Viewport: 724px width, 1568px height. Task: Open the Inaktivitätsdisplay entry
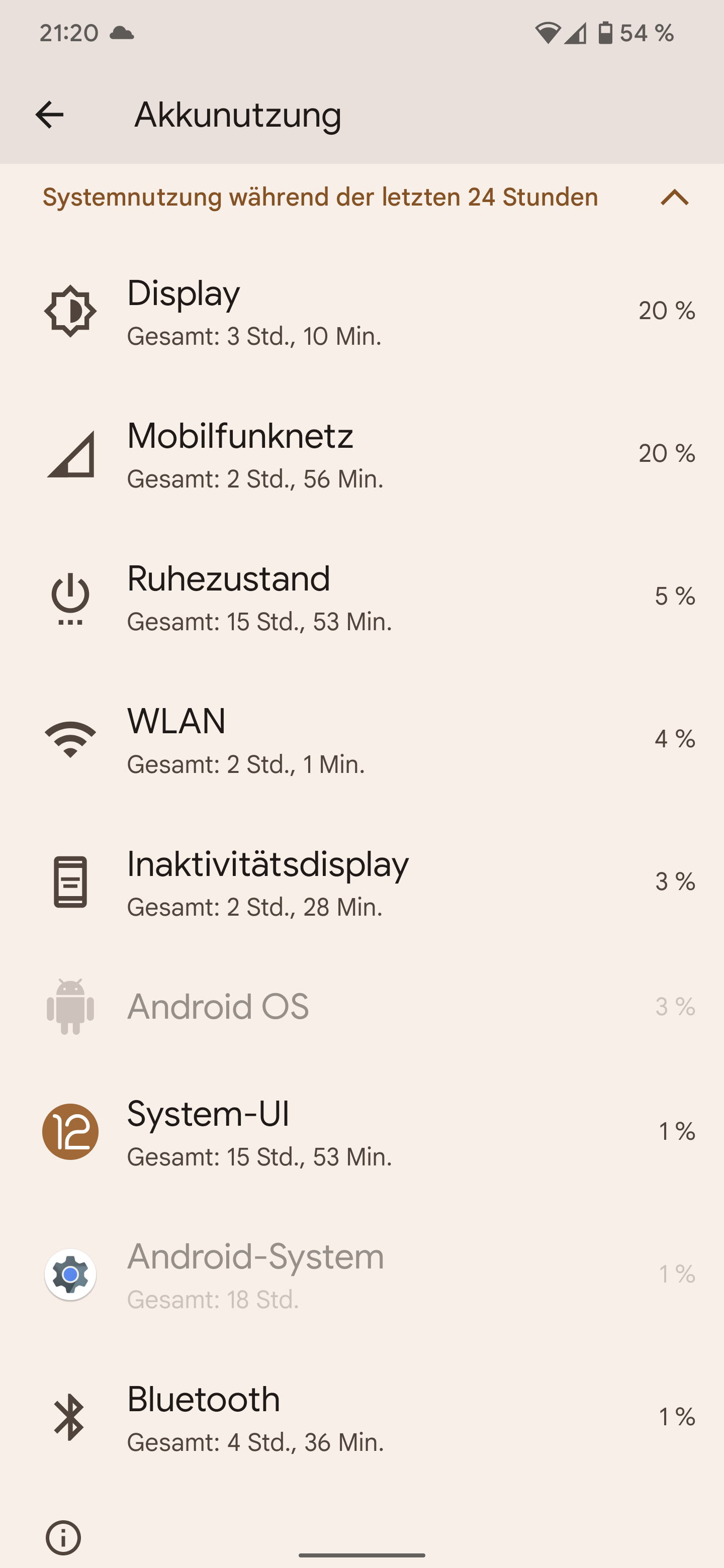(361, 882)
